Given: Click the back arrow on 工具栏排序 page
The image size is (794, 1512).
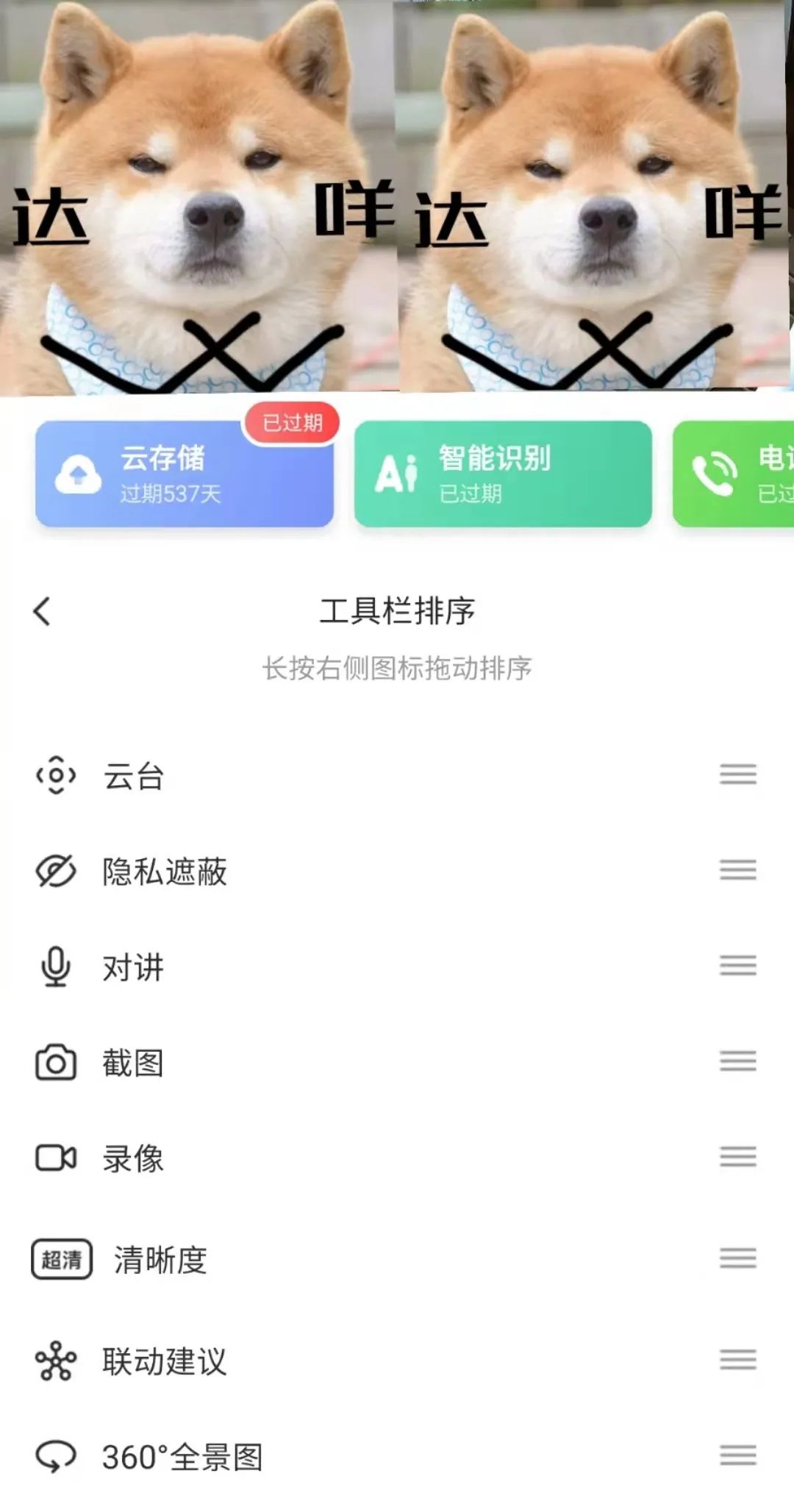Looking at the screenshot, I should [x=40, y=609].
